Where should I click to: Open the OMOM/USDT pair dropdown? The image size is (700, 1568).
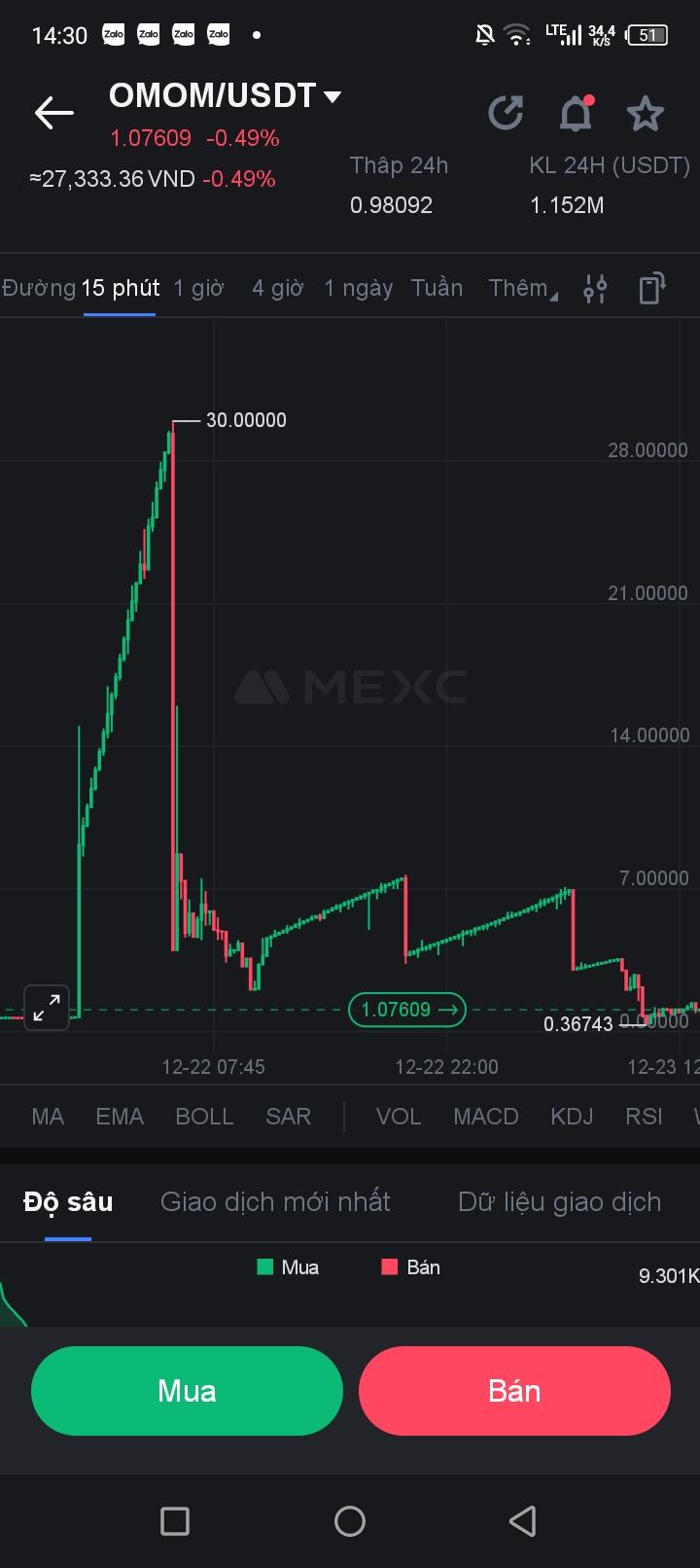click(332, 96)
